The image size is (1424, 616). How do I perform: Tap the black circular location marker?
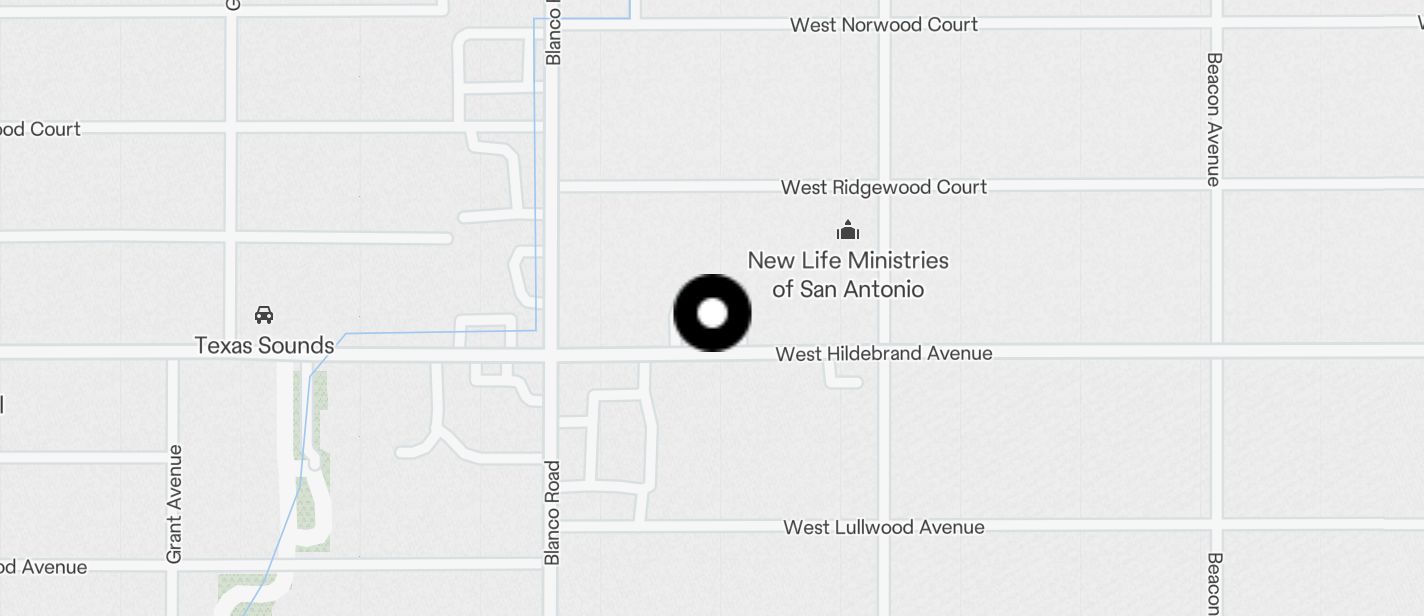pyautogui.click(x=712, y=313)
